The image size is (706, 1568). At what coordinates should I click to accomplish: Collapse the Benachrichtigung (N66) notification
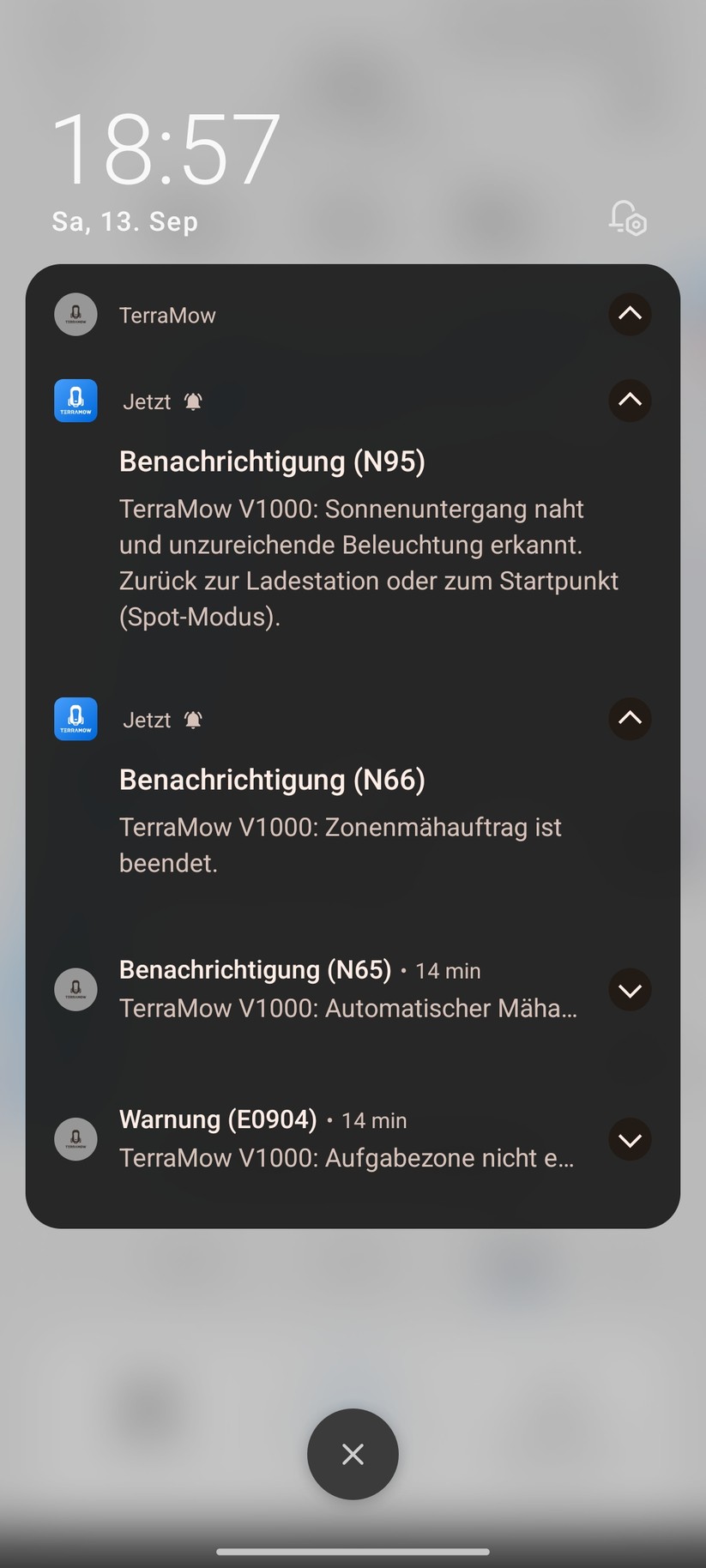[x=630, y=718]
